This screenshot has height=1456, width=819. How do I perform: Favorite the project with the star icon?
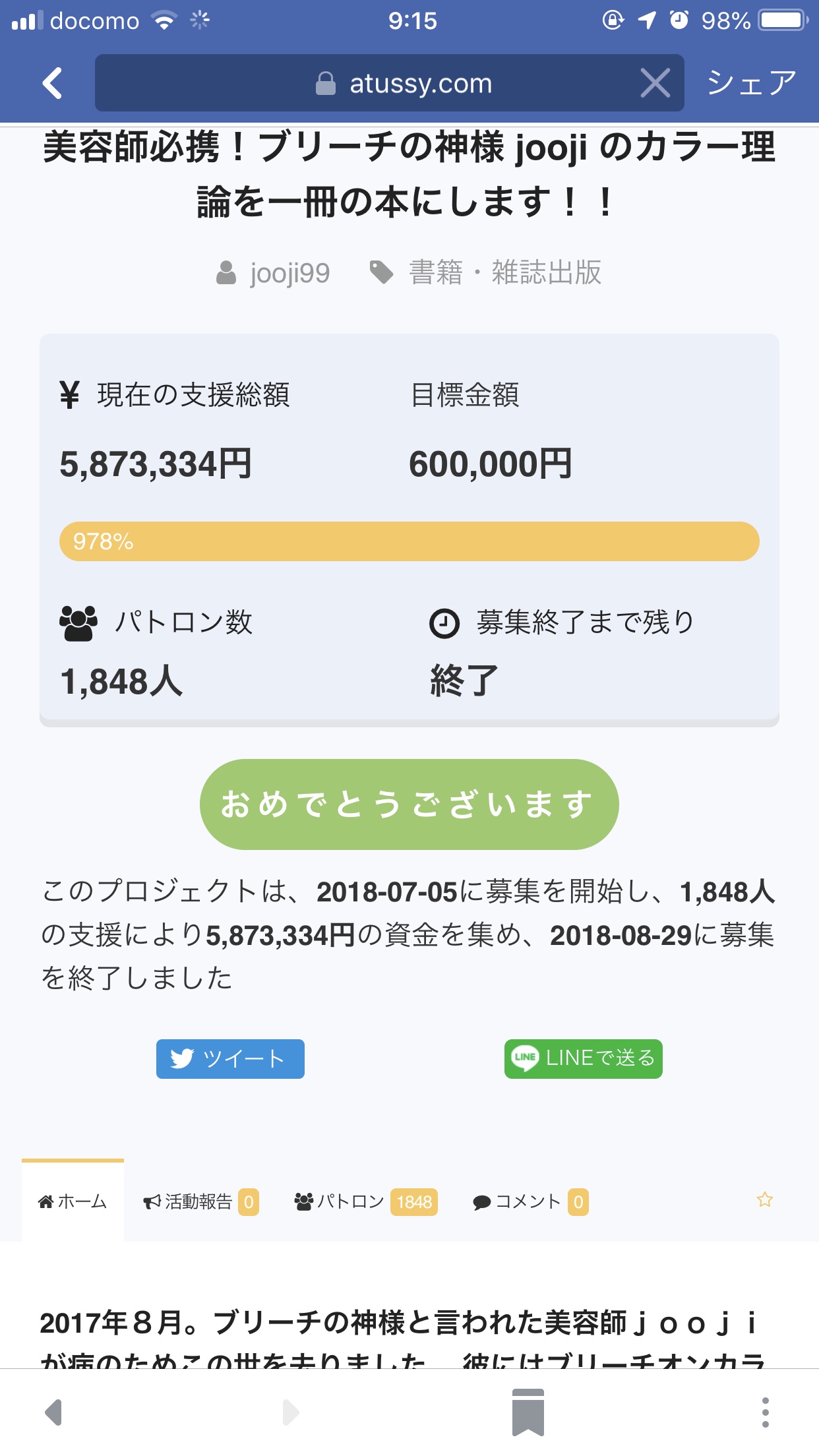coord(764,1199)
